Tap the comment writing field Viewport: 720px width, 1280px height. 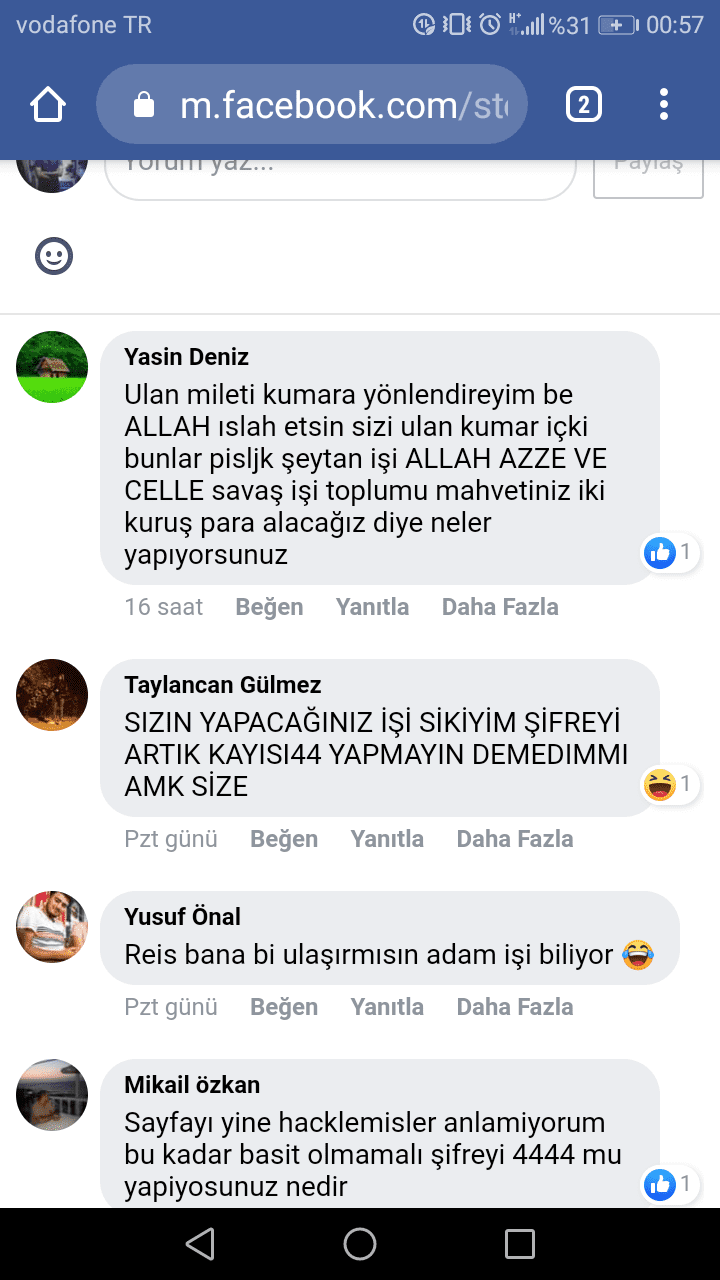click(340, 175)
